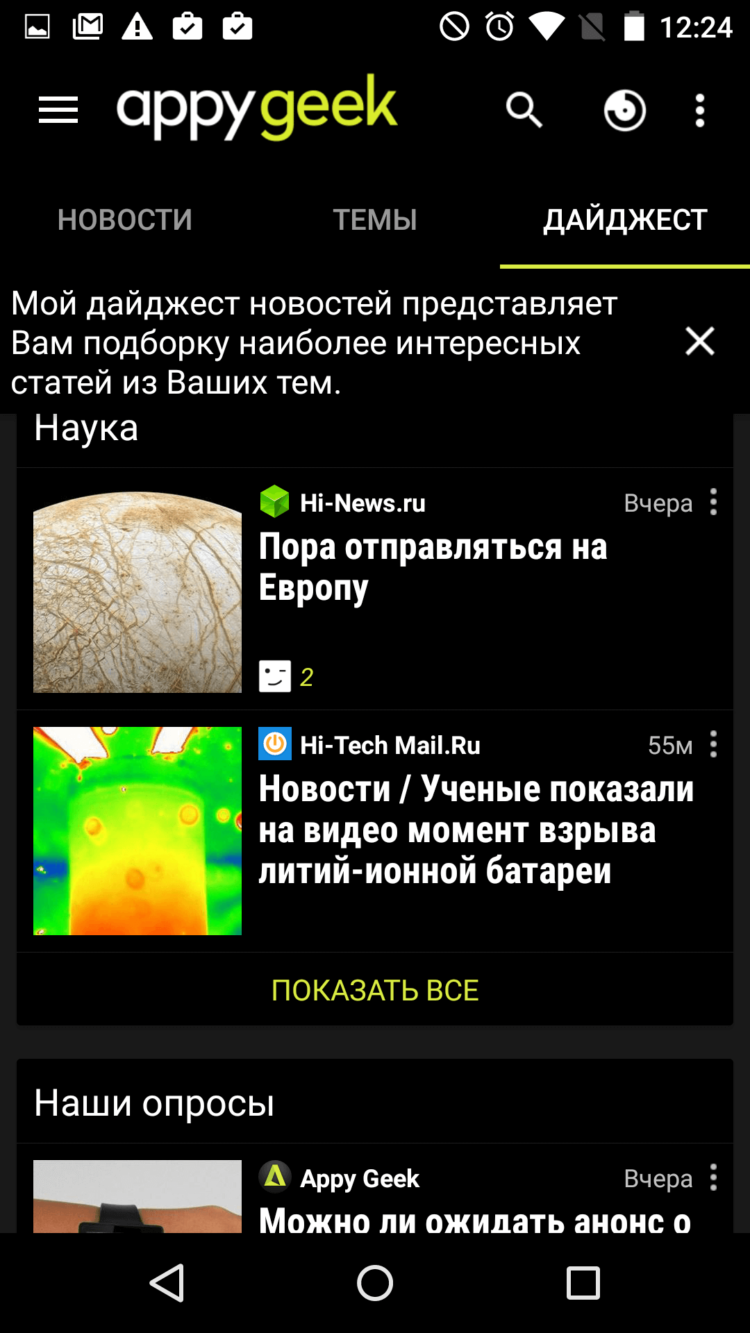Click the Appy Geek compass icon in the toolbar
Viewport: 750px width, 1333px height.
pyautogui.click(x=624, y=110)
